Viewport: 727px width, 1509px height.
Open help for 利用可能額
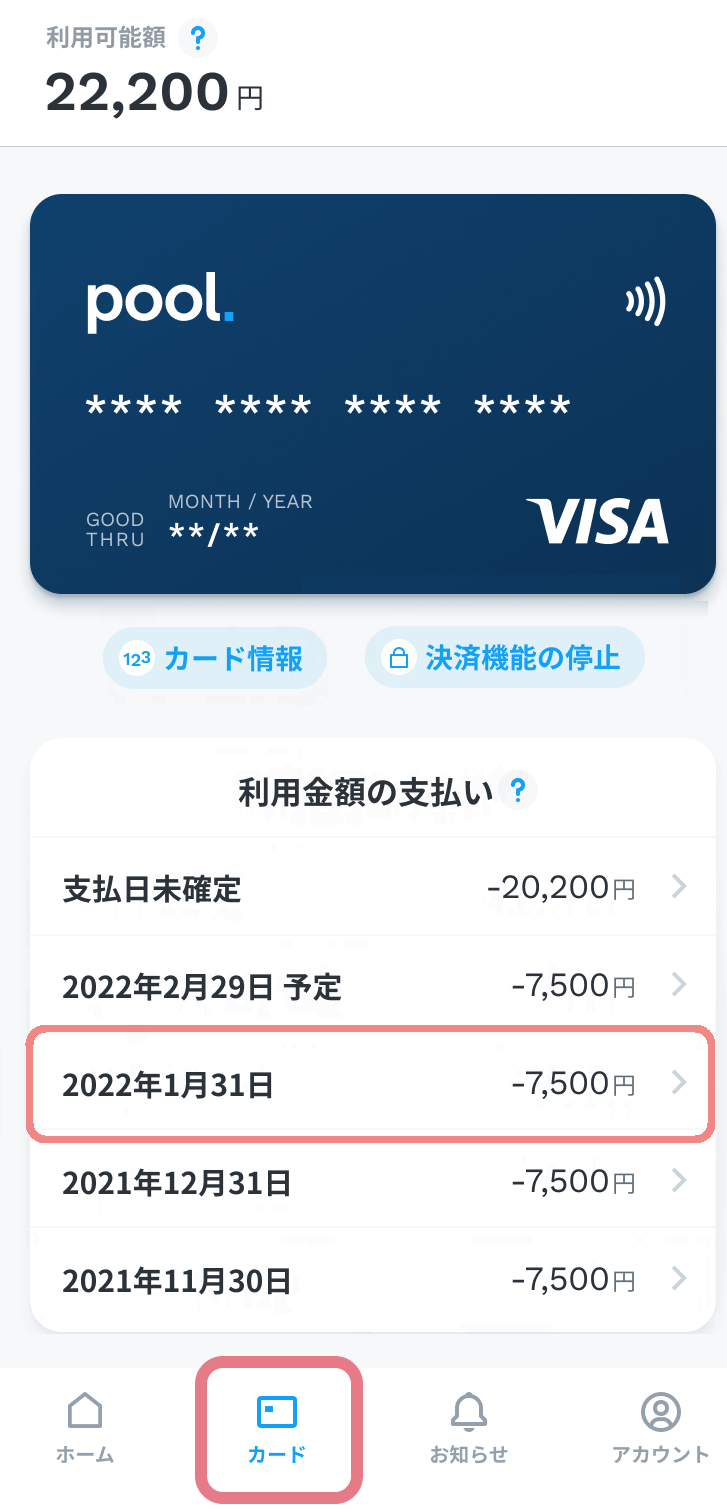198,39
